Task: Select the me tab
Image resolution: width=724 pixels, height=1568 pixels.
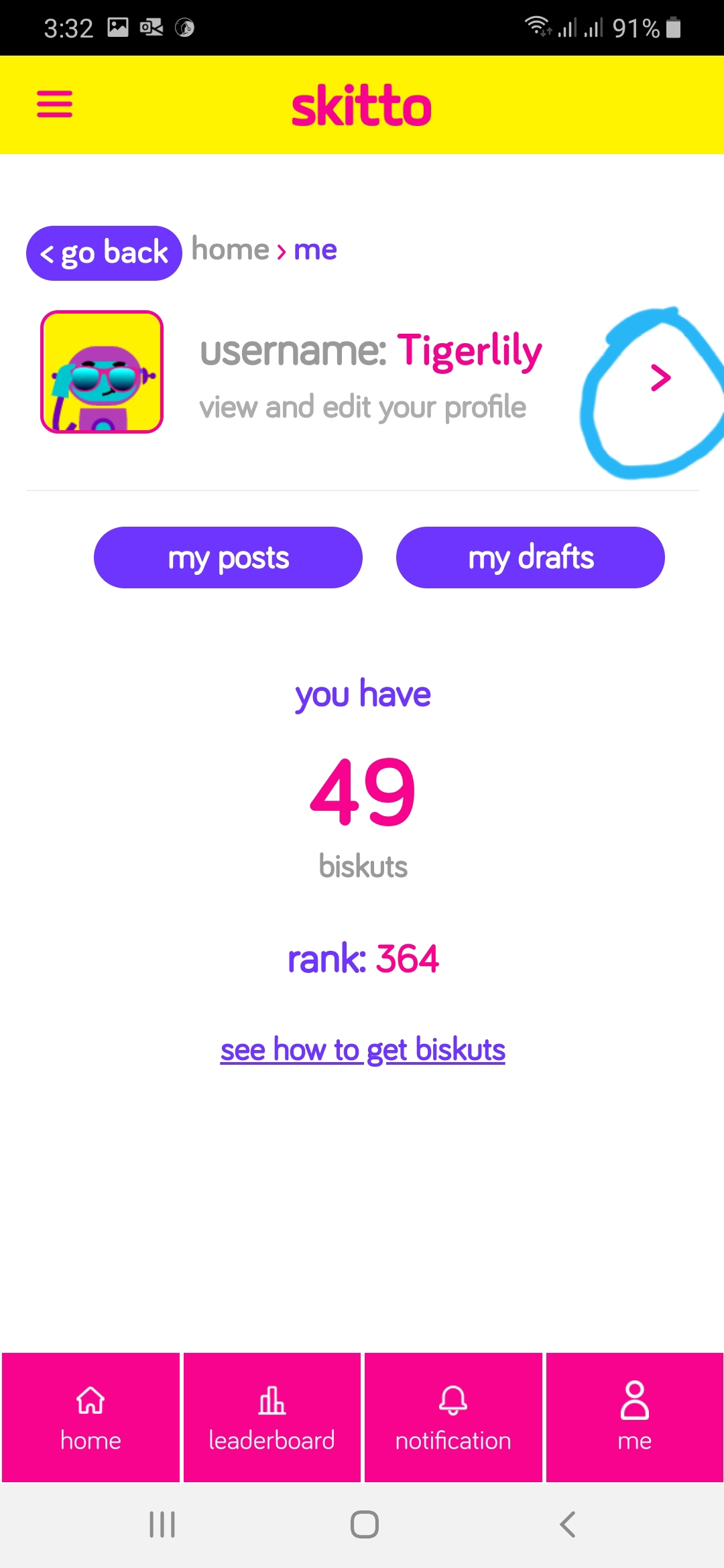Action: (635, 1417)
